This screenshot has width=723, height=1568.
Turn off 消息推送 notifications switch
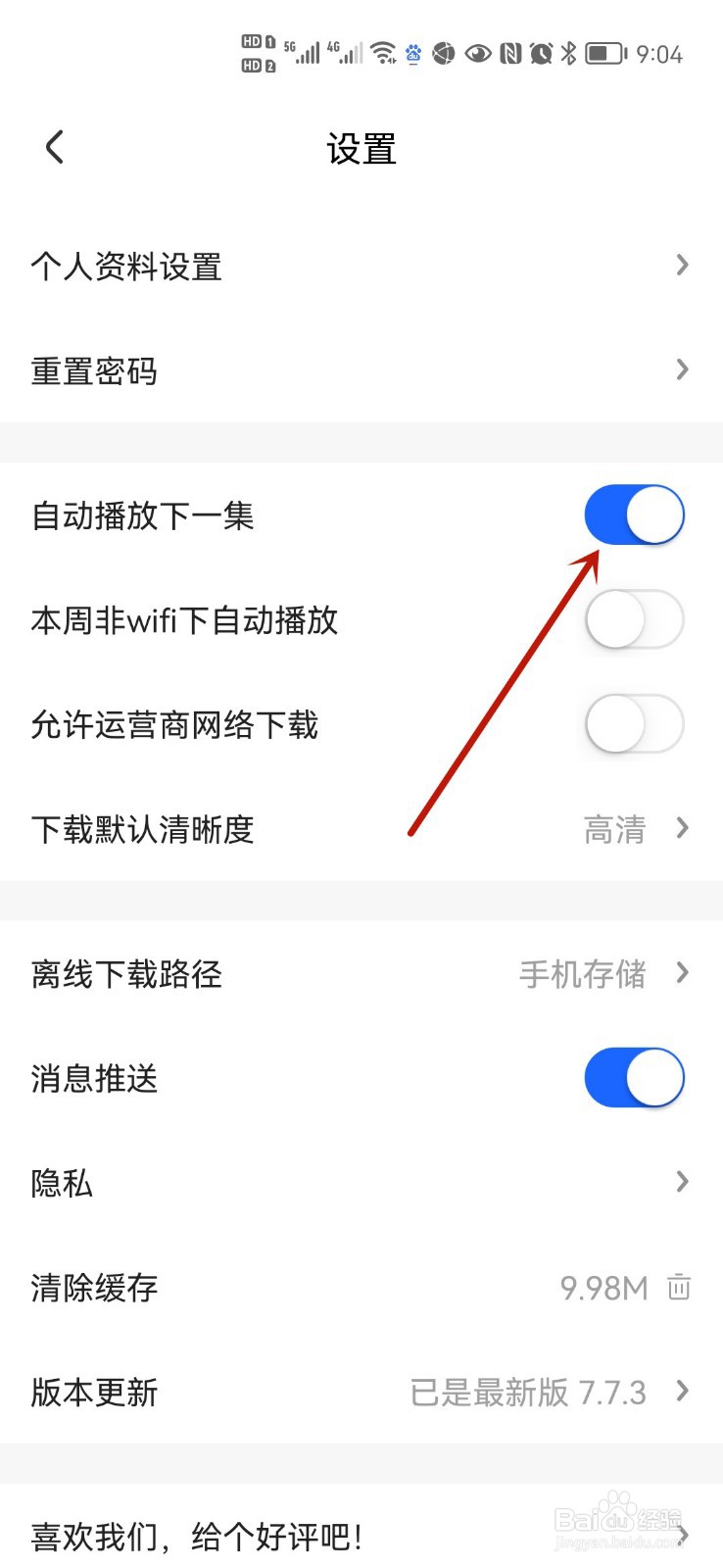pos(634,1077)
